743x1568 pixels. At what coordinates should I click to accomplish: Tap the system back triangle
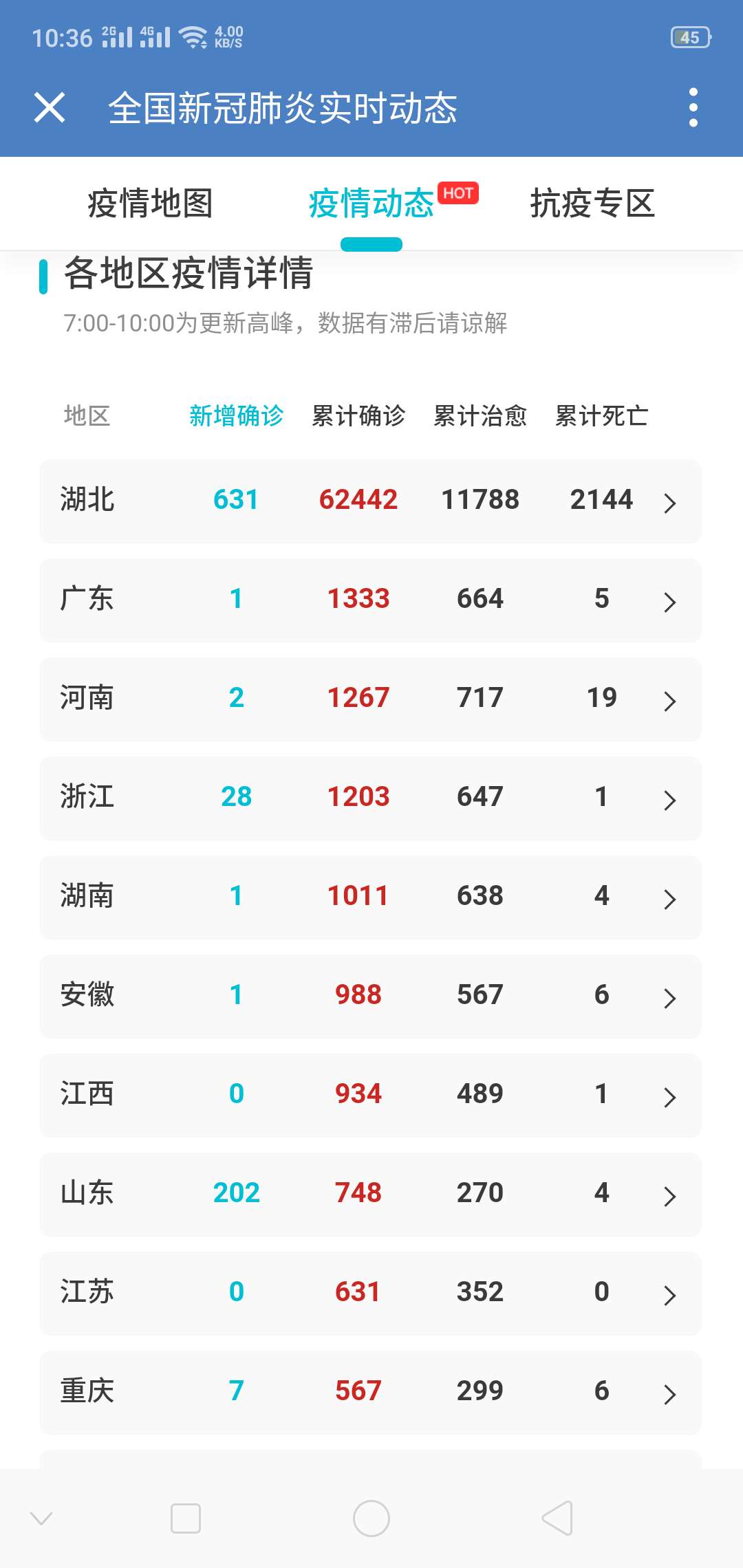click(557, 1518)
